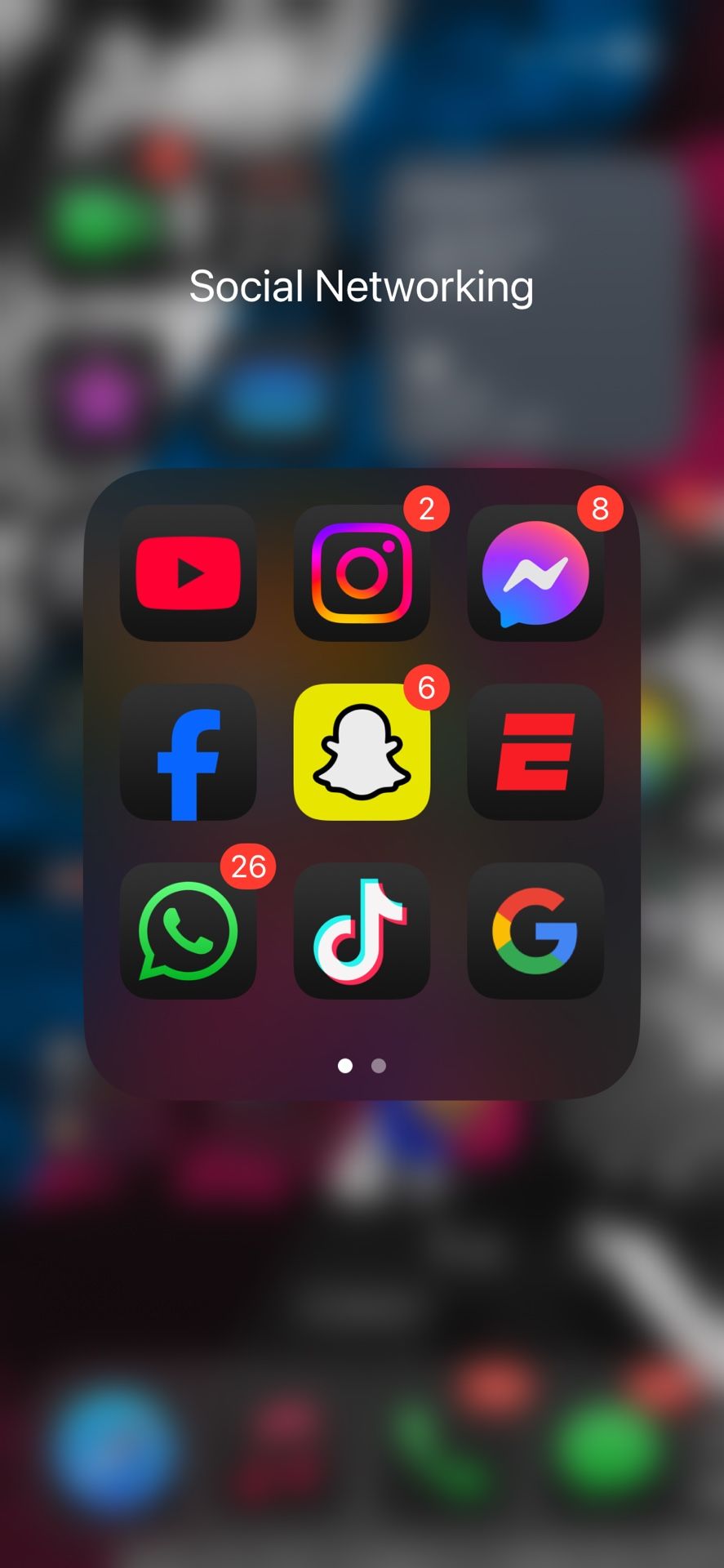Open the YouTube app
The width and height of the screenshot is (724, 1568).
coord(189,572)
